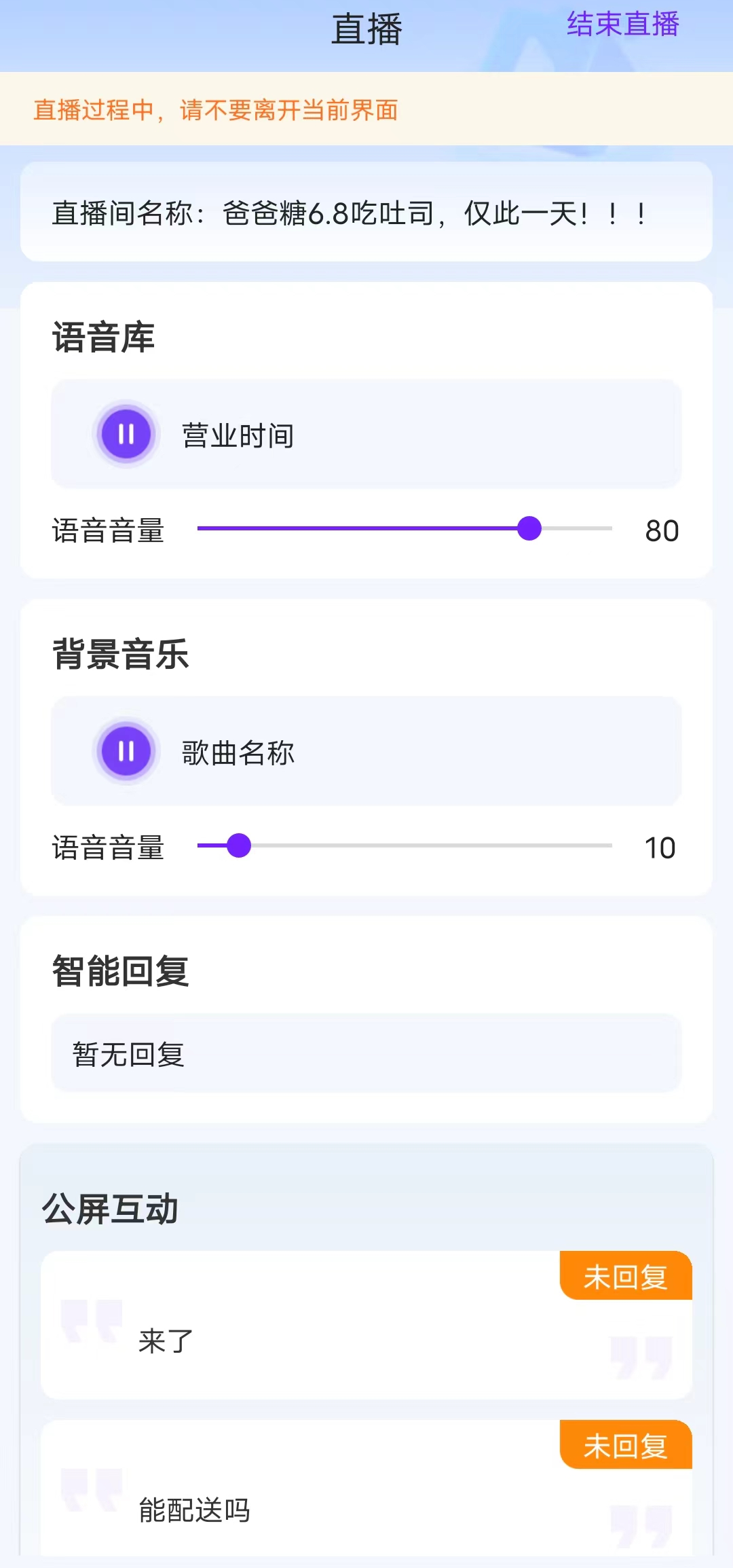
Task: Pause the 营业时间 voice clip
Action: (126, 434)
